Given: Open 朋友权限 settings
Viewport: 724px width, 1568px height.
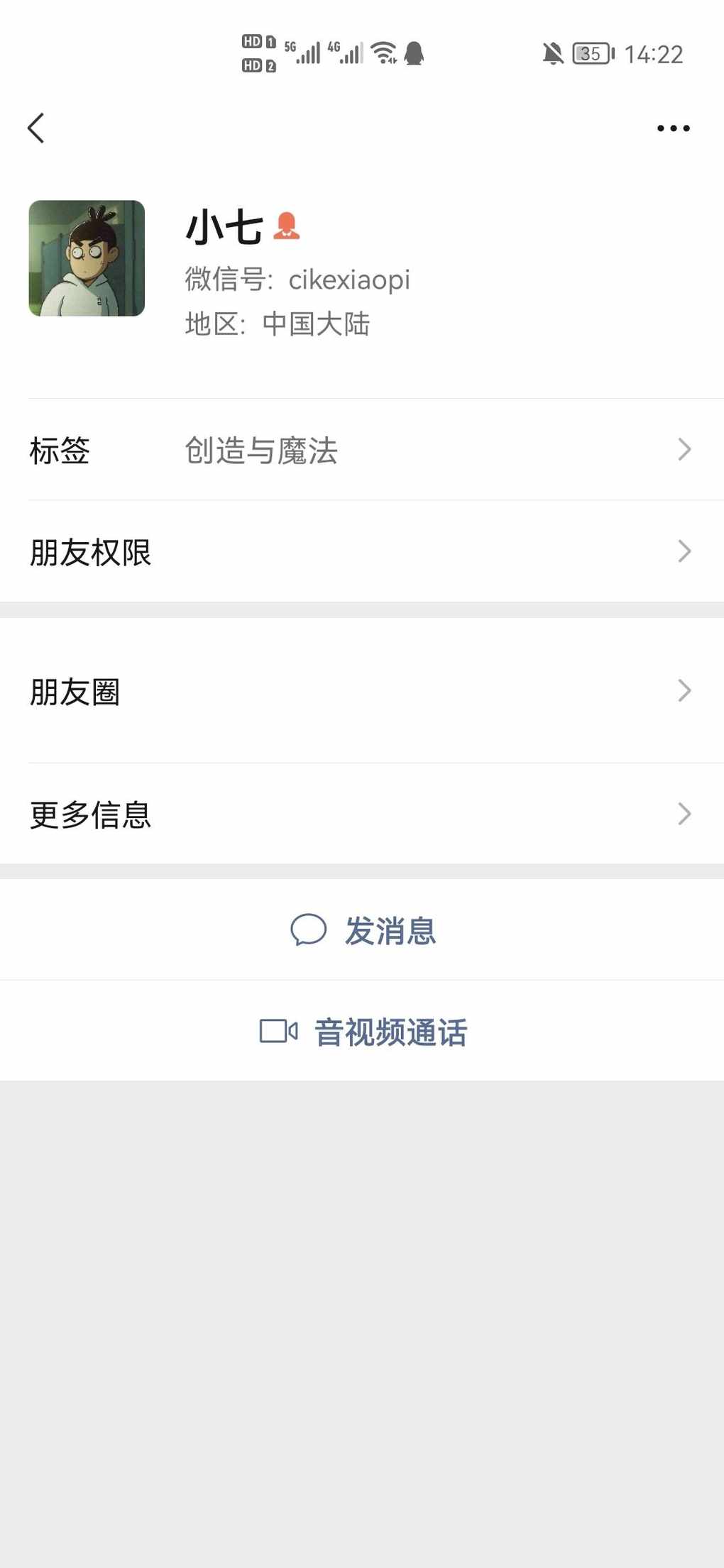Looking at the screenshot, I should click(x=362, y=552).
